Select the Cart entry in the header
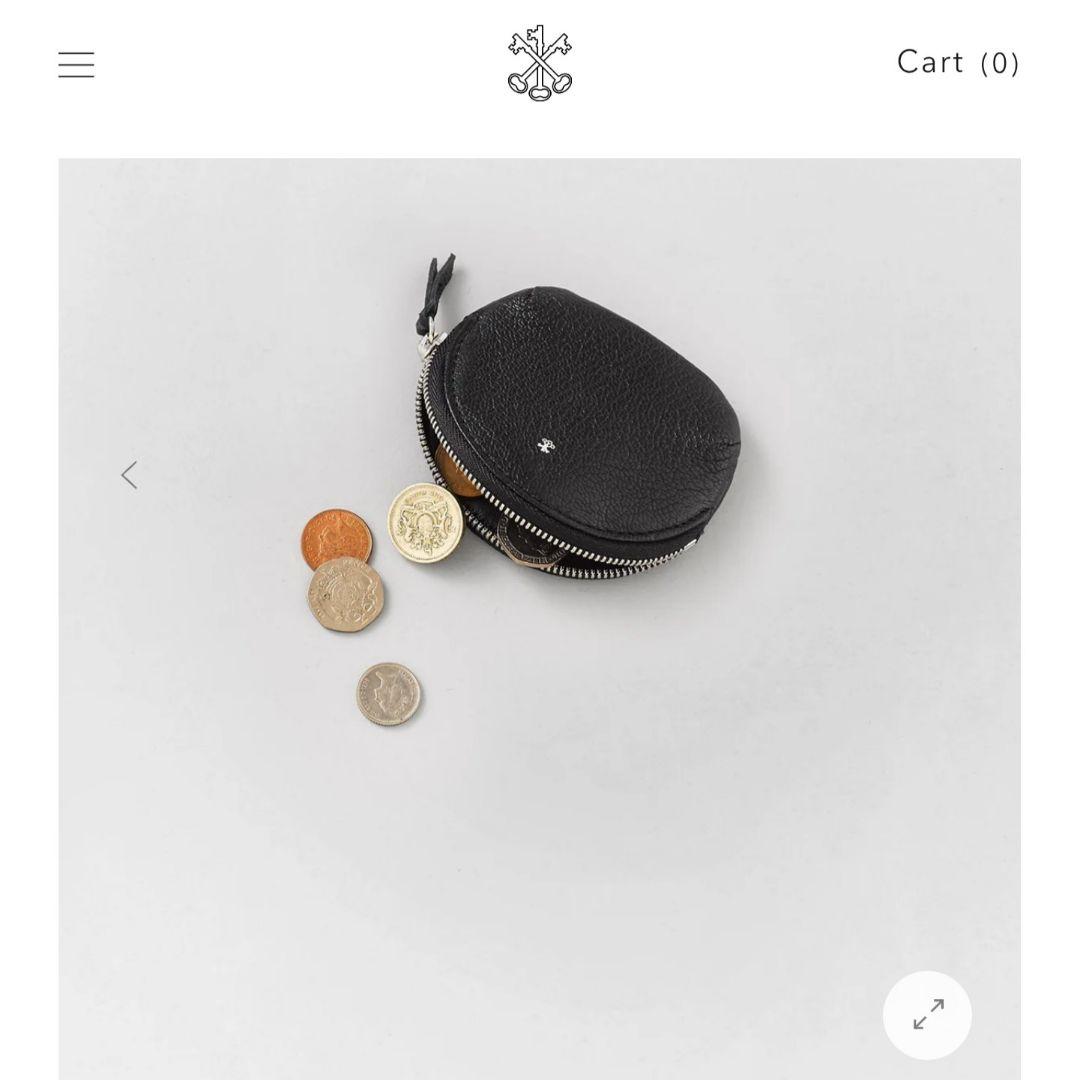Screen dimensions: 1079x1080 click(x=957, y=62)
